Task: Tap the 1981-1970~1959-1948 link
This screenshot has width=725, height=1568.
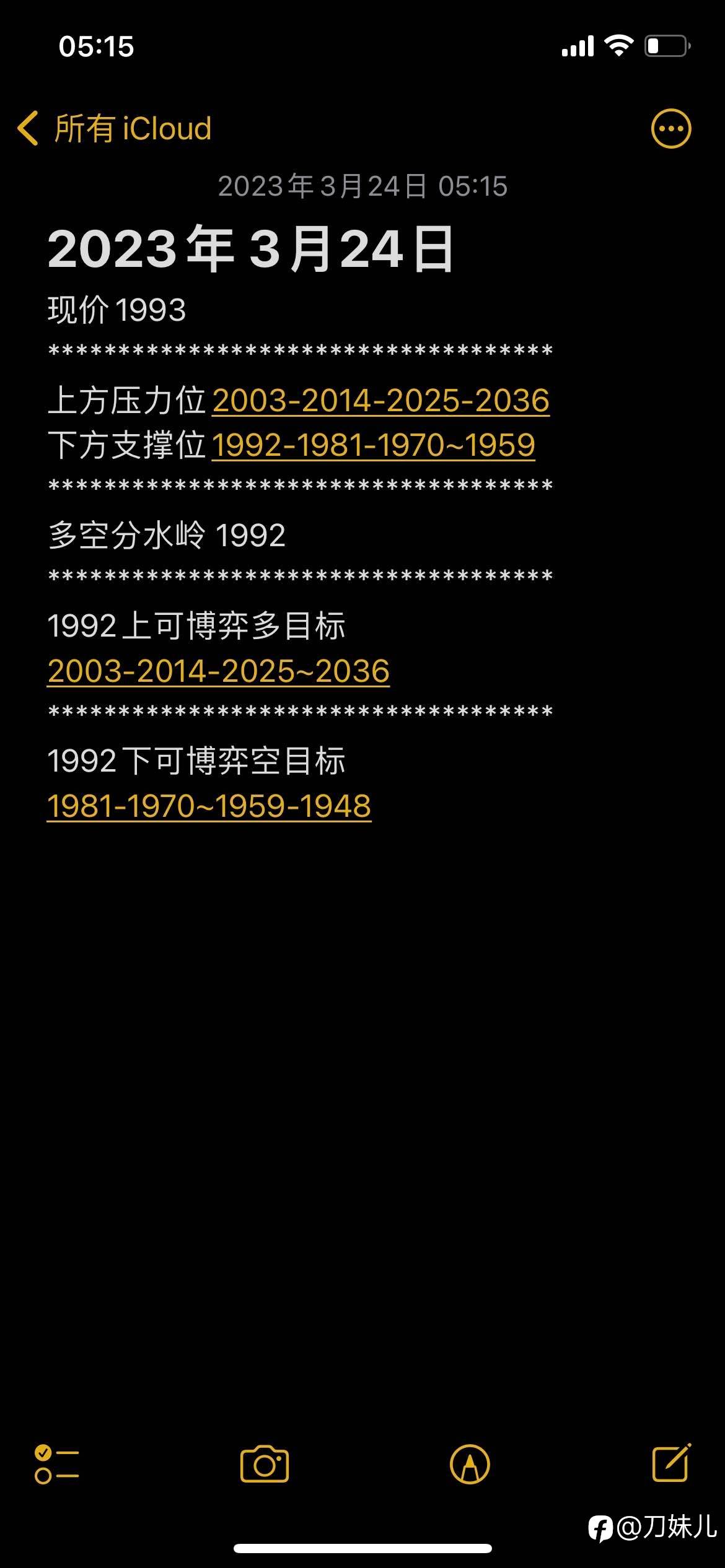Action: tap(209, 806)
